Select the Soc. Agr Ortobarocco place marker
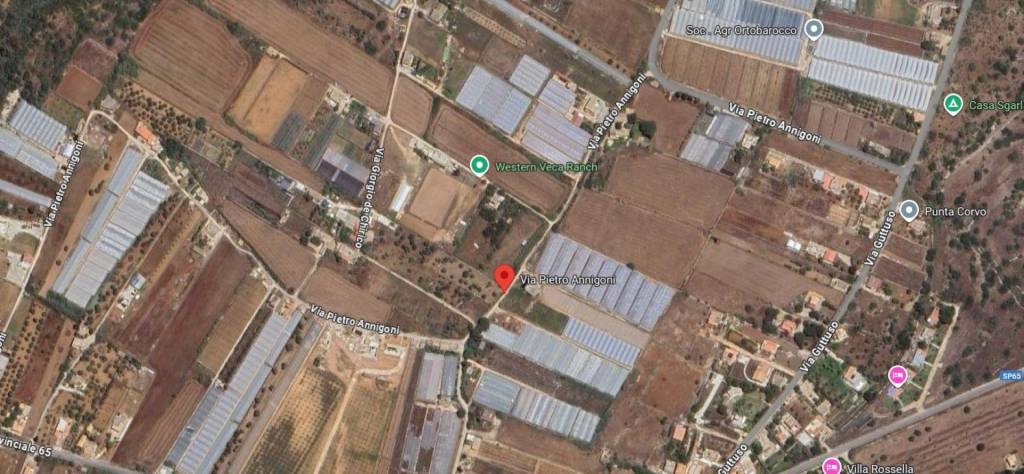Screen dimensions: 1024x474 (813, 28)
